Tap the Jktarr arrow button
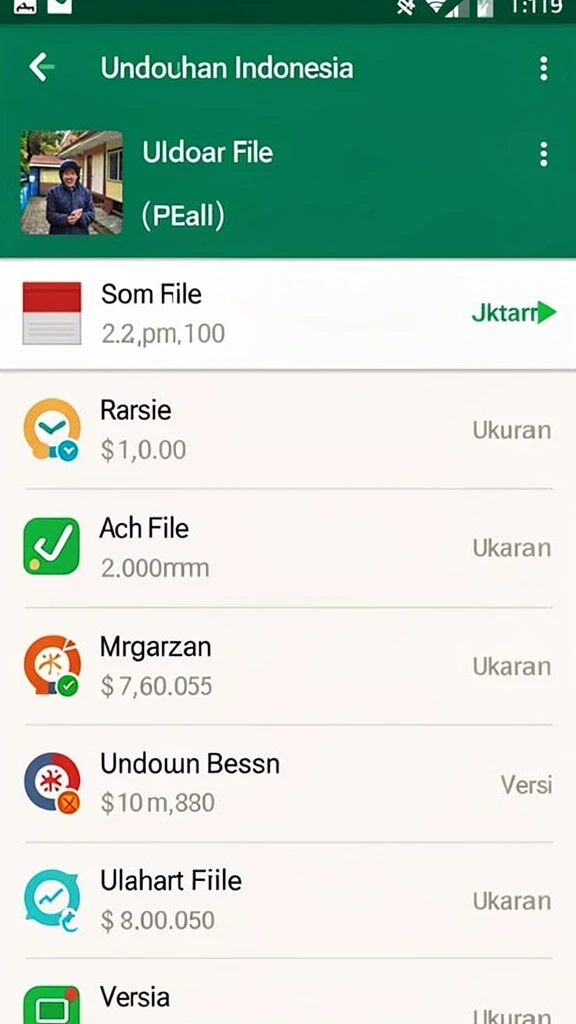The width and height of the screenshot is (576, 1024). point(513,313)
